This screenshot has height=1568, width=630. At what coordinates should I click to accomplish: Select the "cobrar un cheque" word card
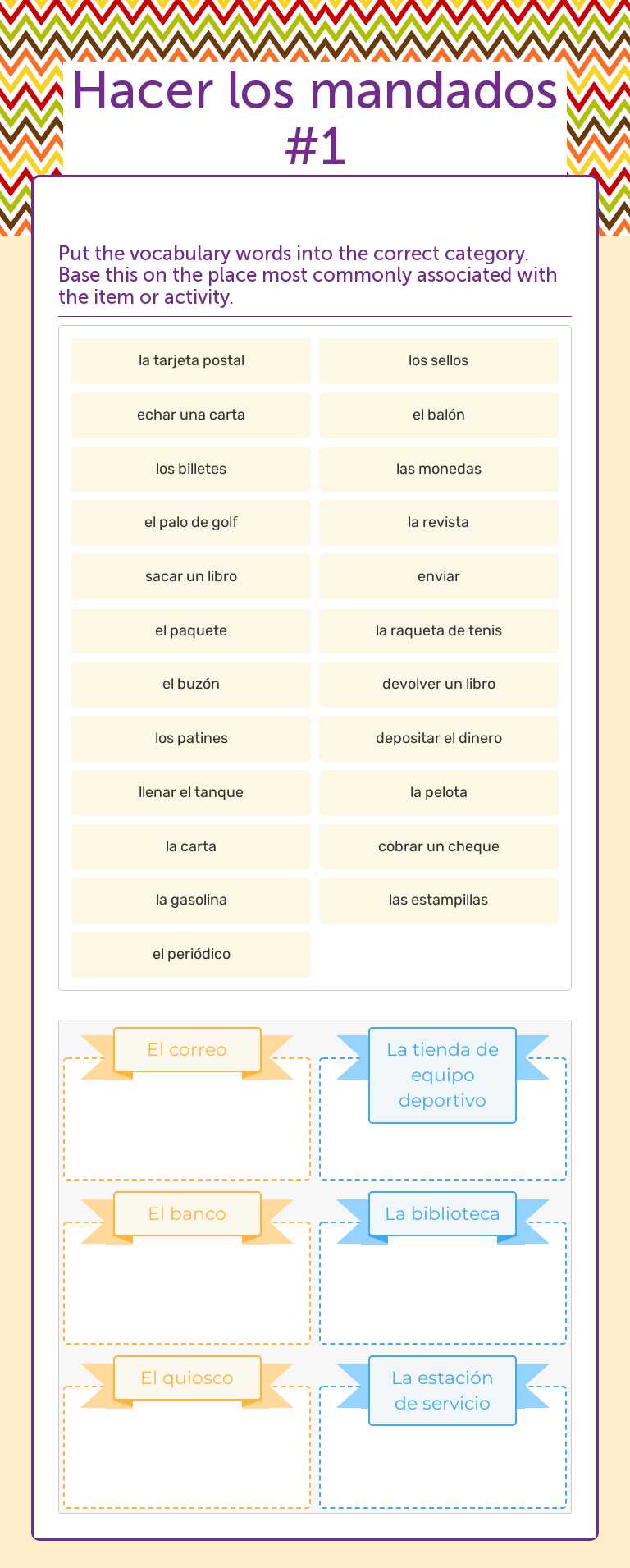click(x=439, y=846)
